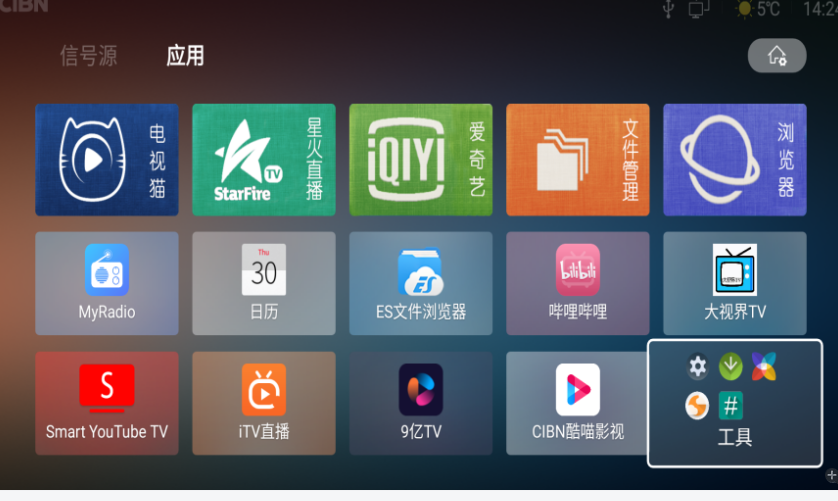Open StarFire 星火直播

pyautogui.click(x=264, y=160)
